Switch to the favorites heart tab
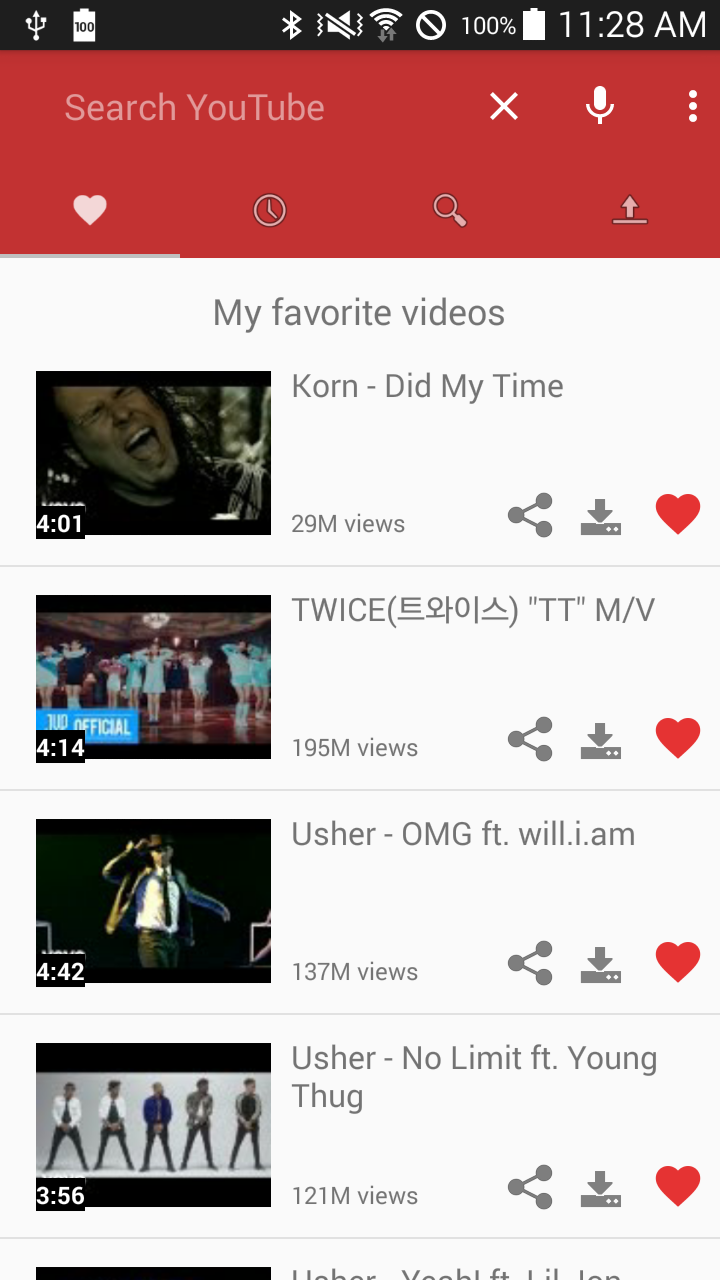The height and width of the screenshot is (1280, 720). coord(90,210)
